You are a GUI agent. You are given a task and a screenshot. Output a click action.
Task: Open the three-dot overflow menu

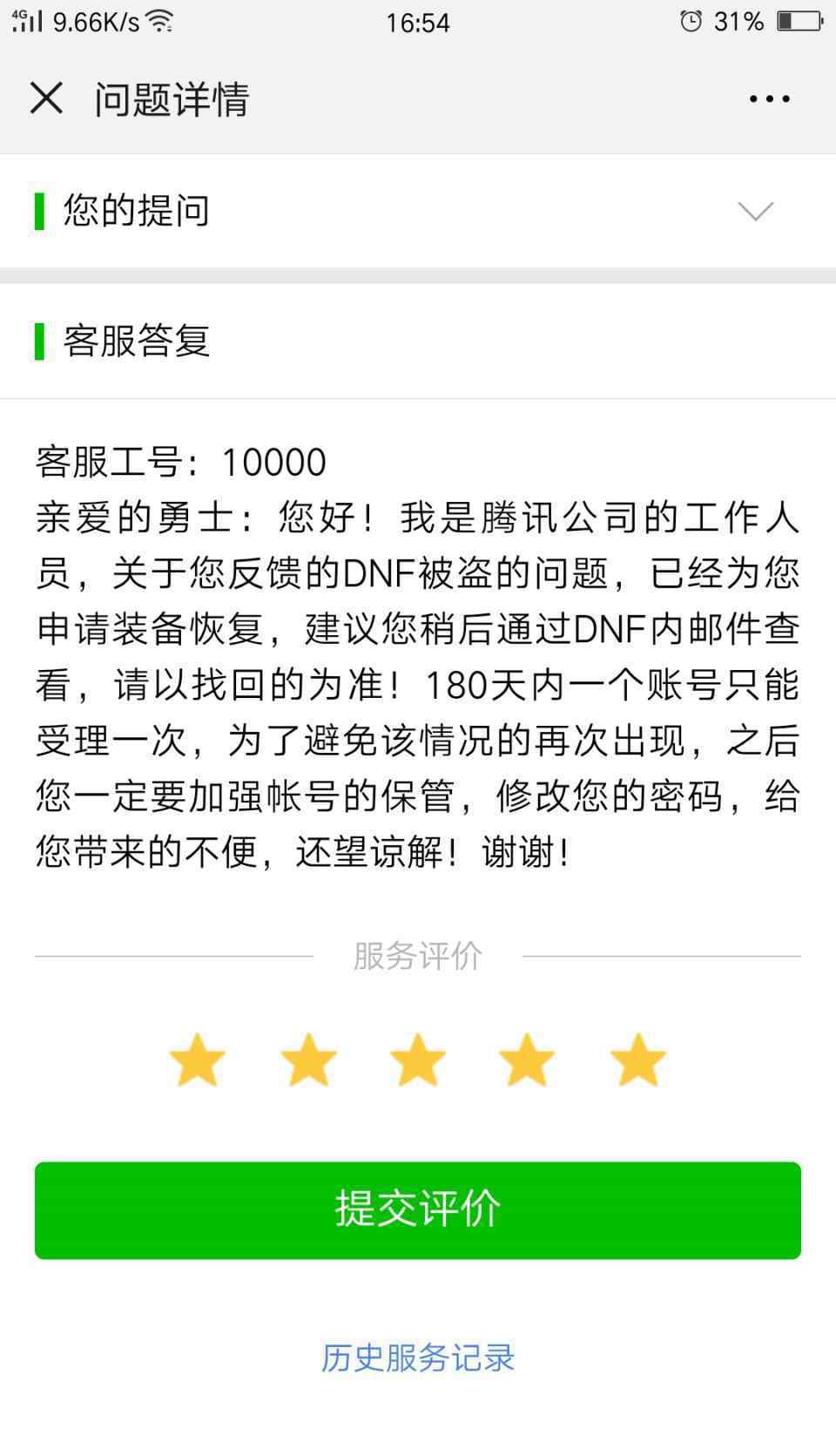770,99
